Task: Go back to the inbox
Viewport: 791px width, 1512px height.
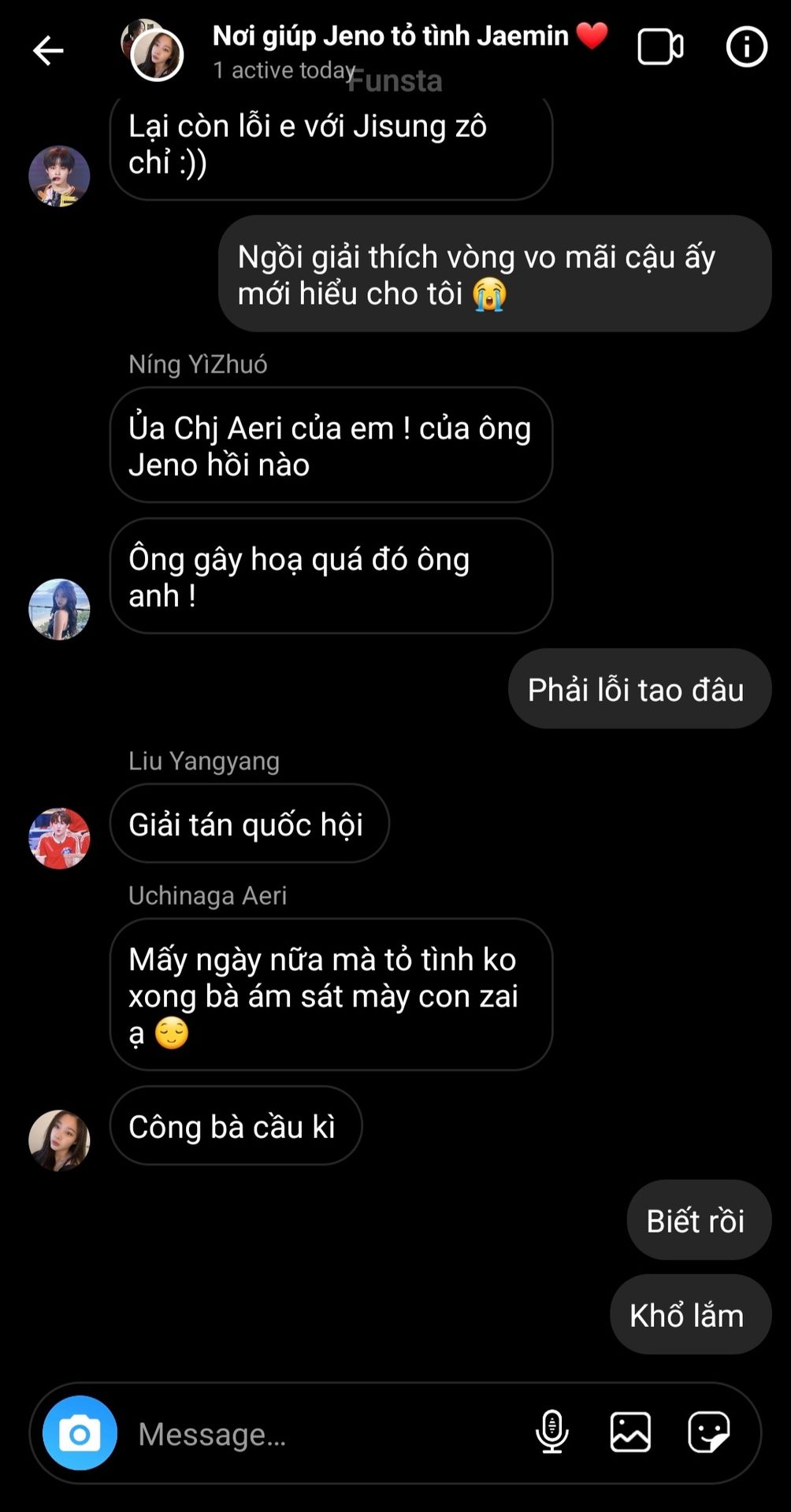Action: tap(47, 50)
